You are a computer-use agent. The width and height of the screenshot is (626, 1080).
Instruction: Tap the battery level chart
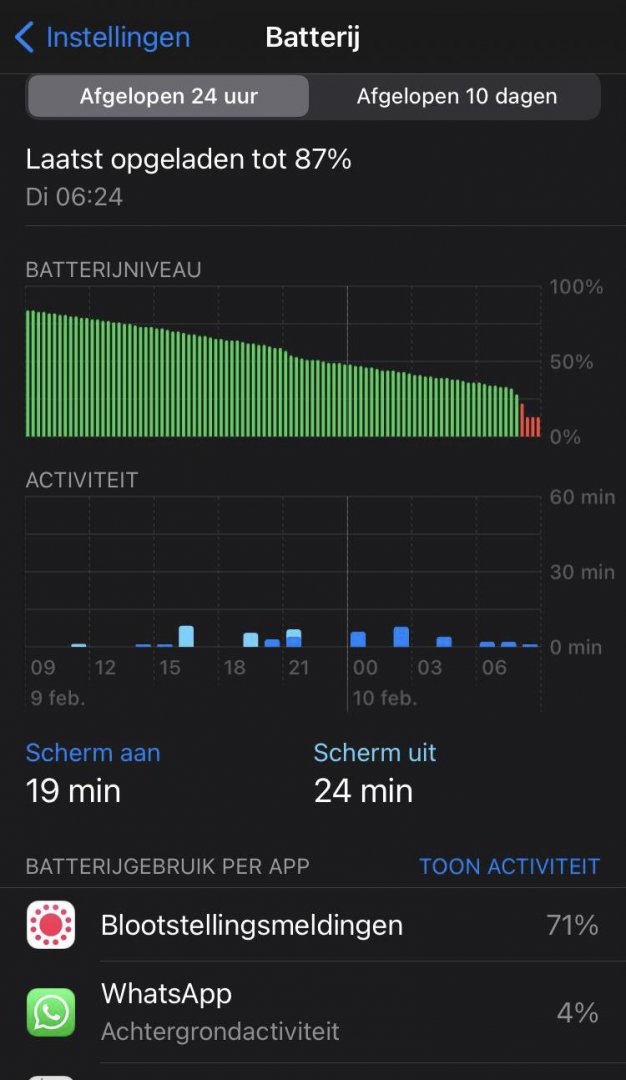tap(283, 362)
